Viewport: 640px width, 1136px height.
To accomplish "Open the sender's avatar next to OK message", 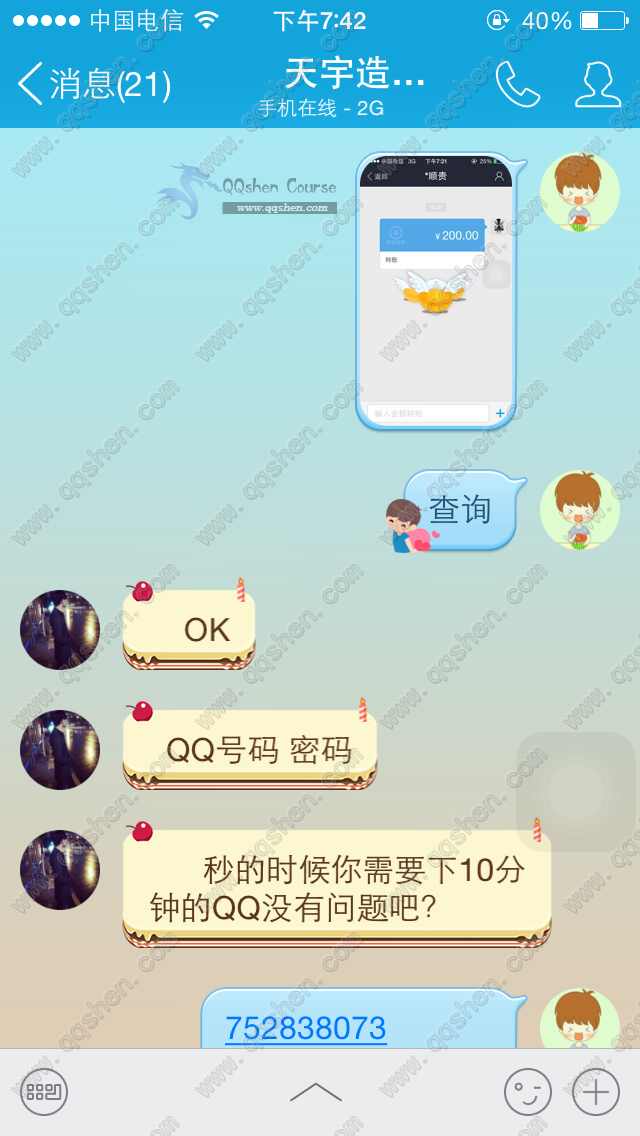I will [60, 629].
